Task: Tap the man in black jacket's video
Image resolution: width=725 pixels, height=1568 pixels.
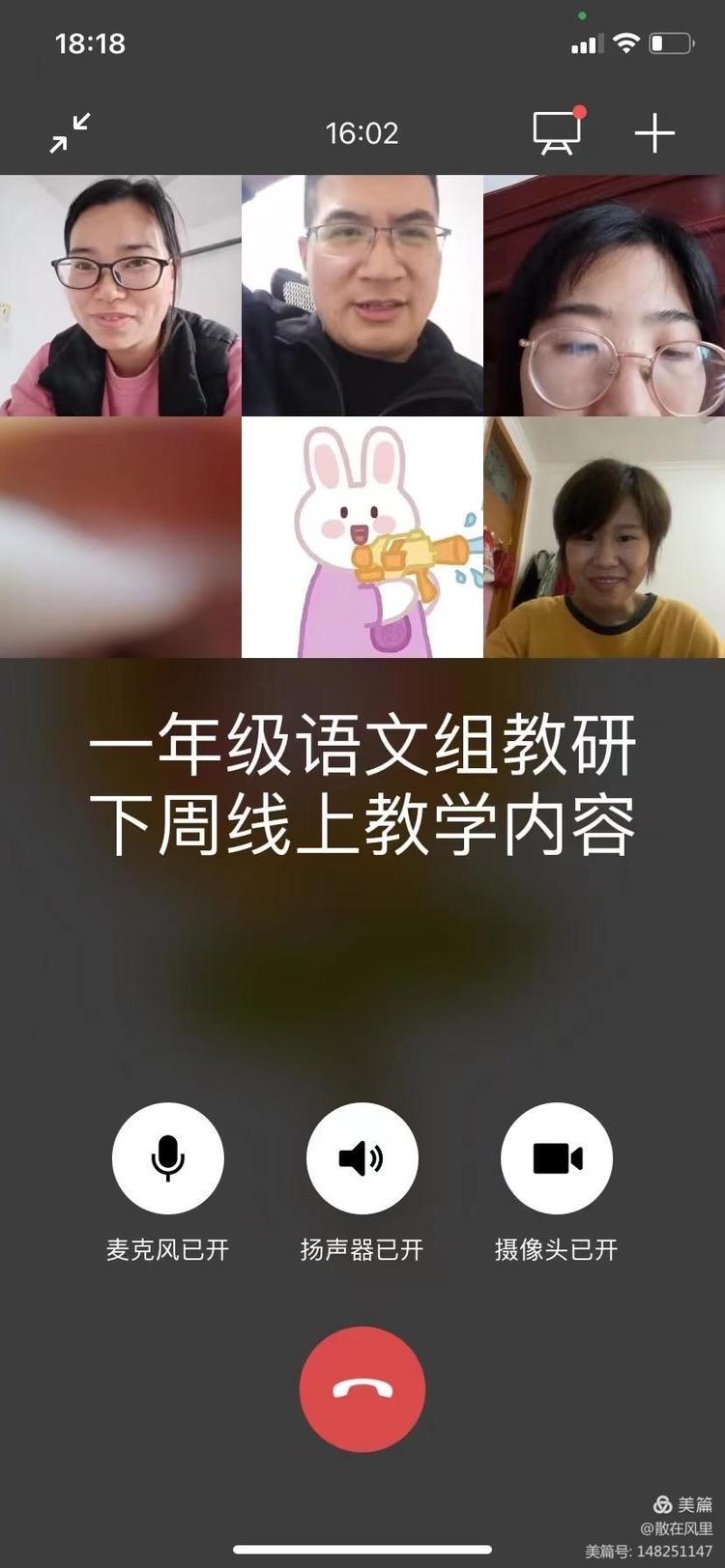Action: coord(362,296)
